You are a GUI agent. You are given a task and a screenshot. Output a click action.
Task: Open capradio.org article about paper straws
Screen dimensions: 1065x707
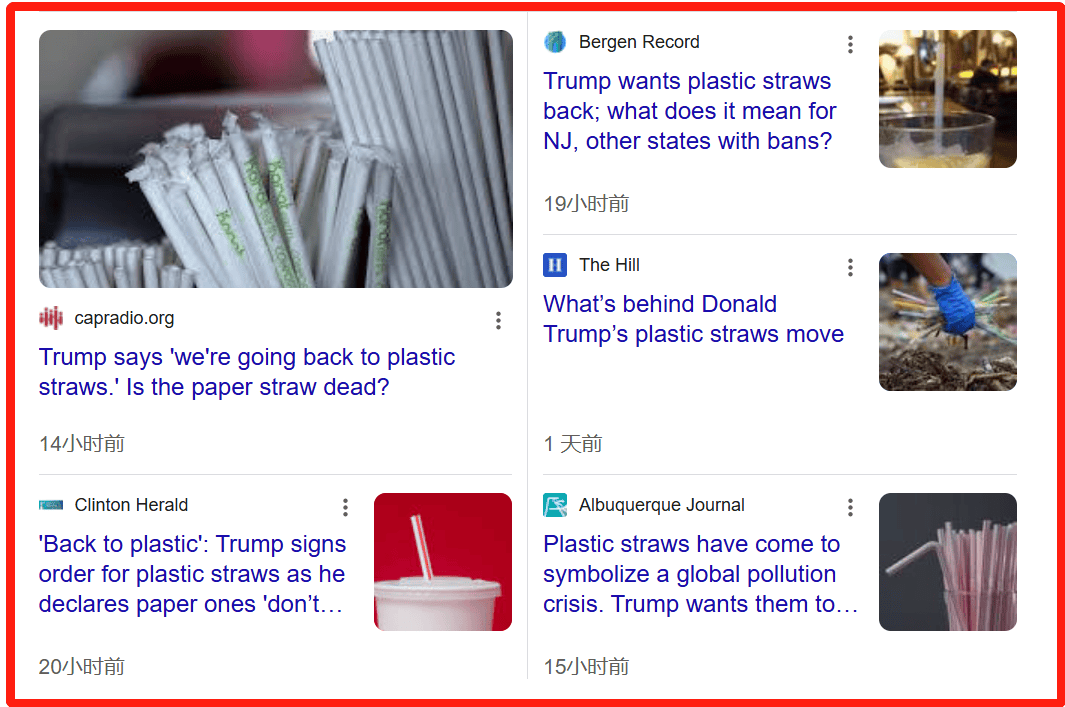point(246,372)
